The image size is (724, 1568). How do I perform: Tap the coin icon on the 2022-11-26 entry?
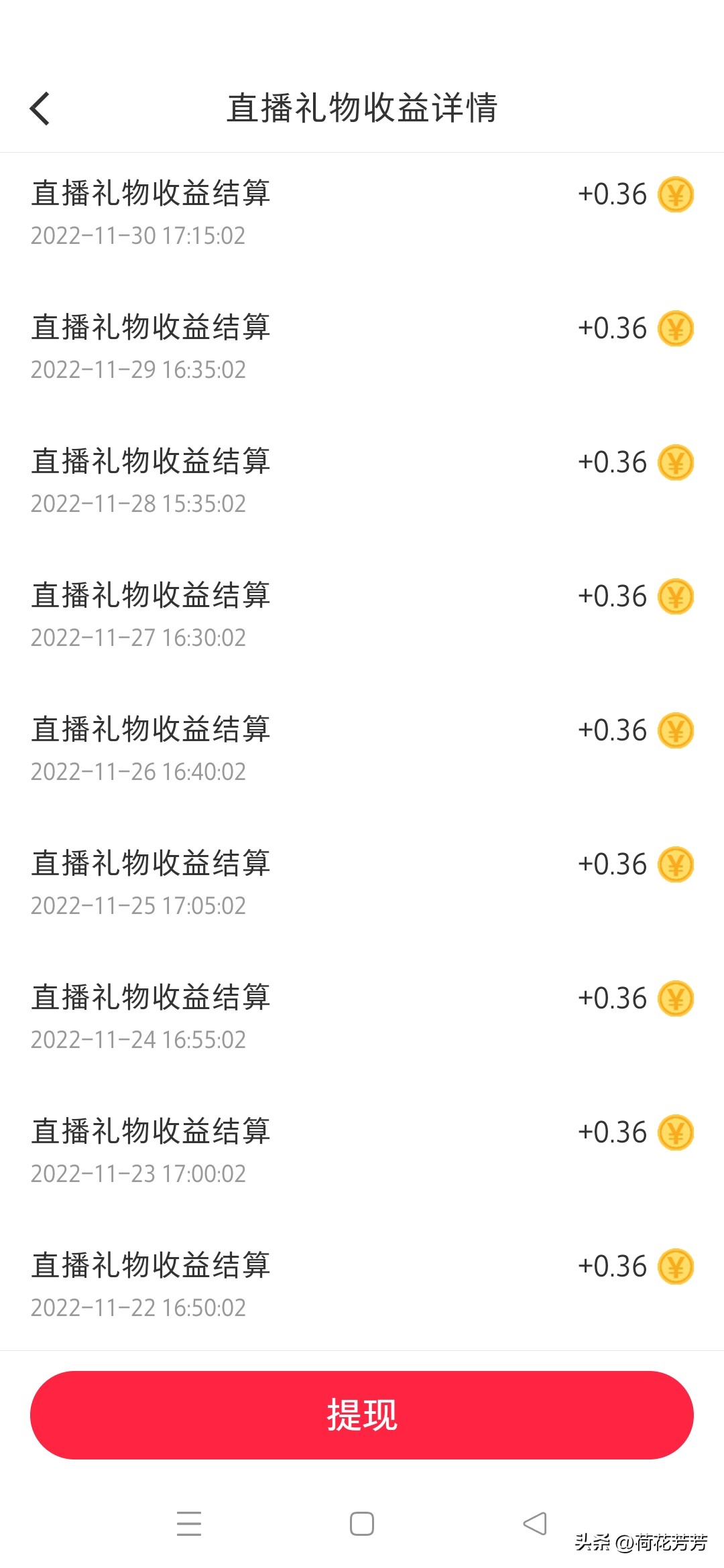point(675,730)
